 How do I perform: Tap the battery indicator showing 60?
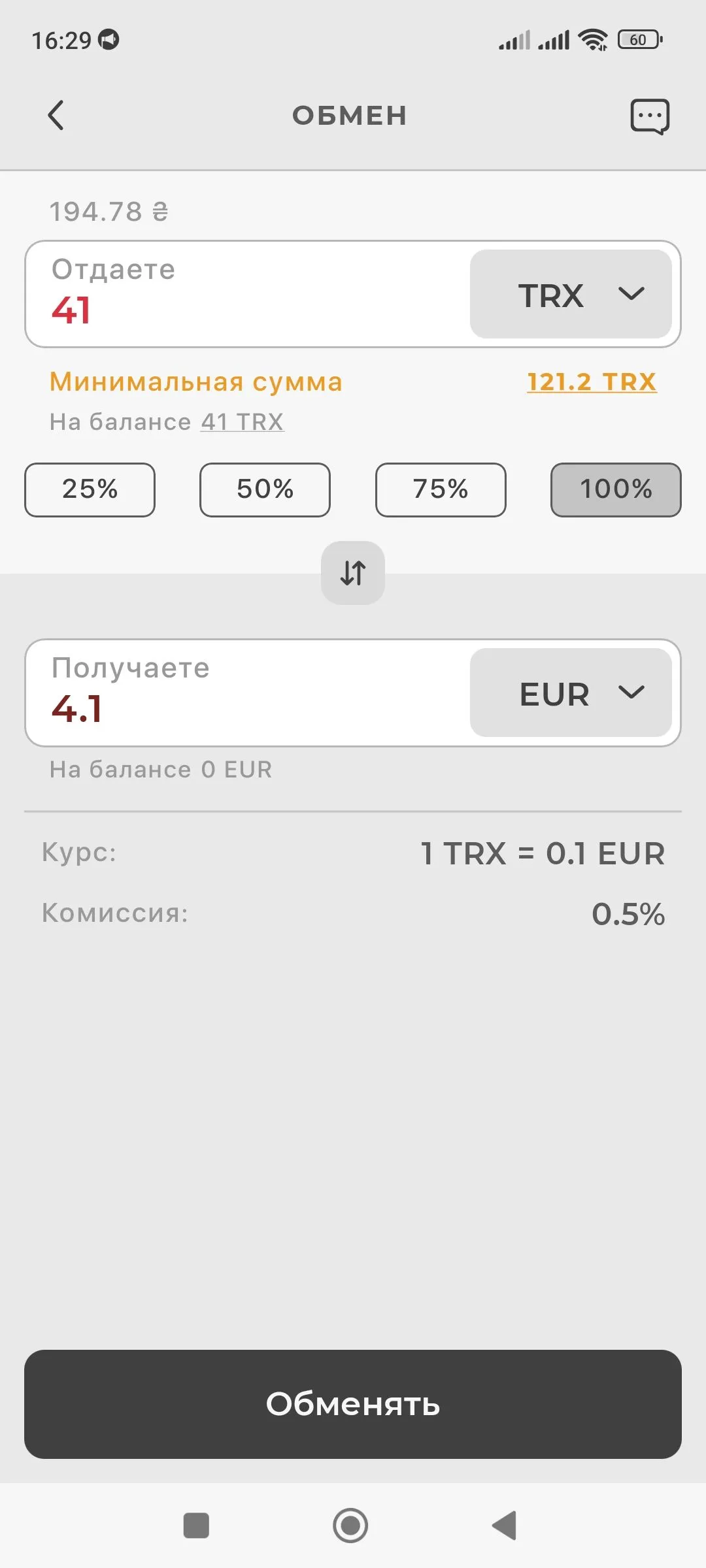pos(637,39)
